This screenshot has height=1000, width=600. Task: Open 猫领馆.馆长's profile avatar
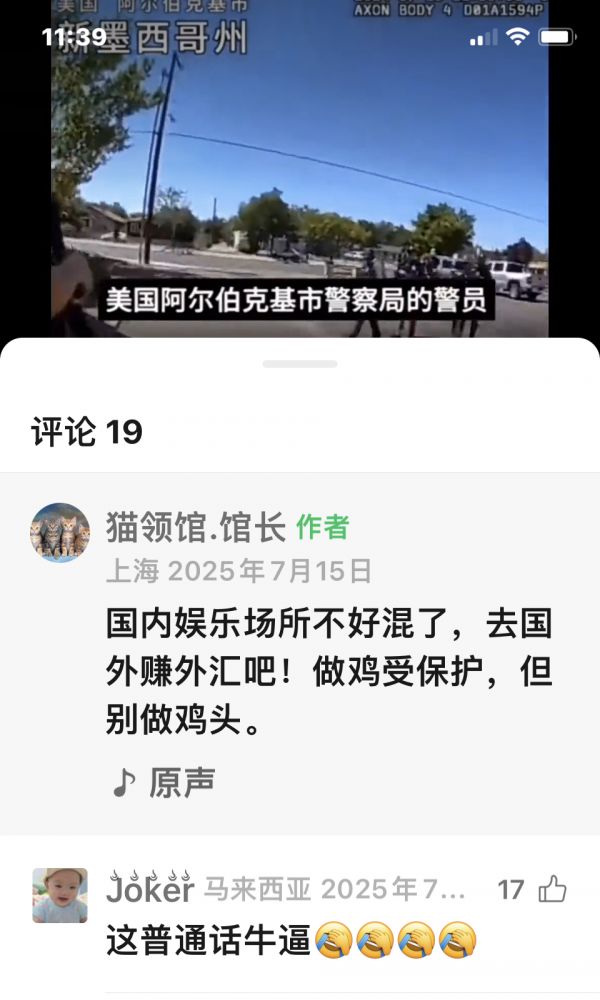60,532
